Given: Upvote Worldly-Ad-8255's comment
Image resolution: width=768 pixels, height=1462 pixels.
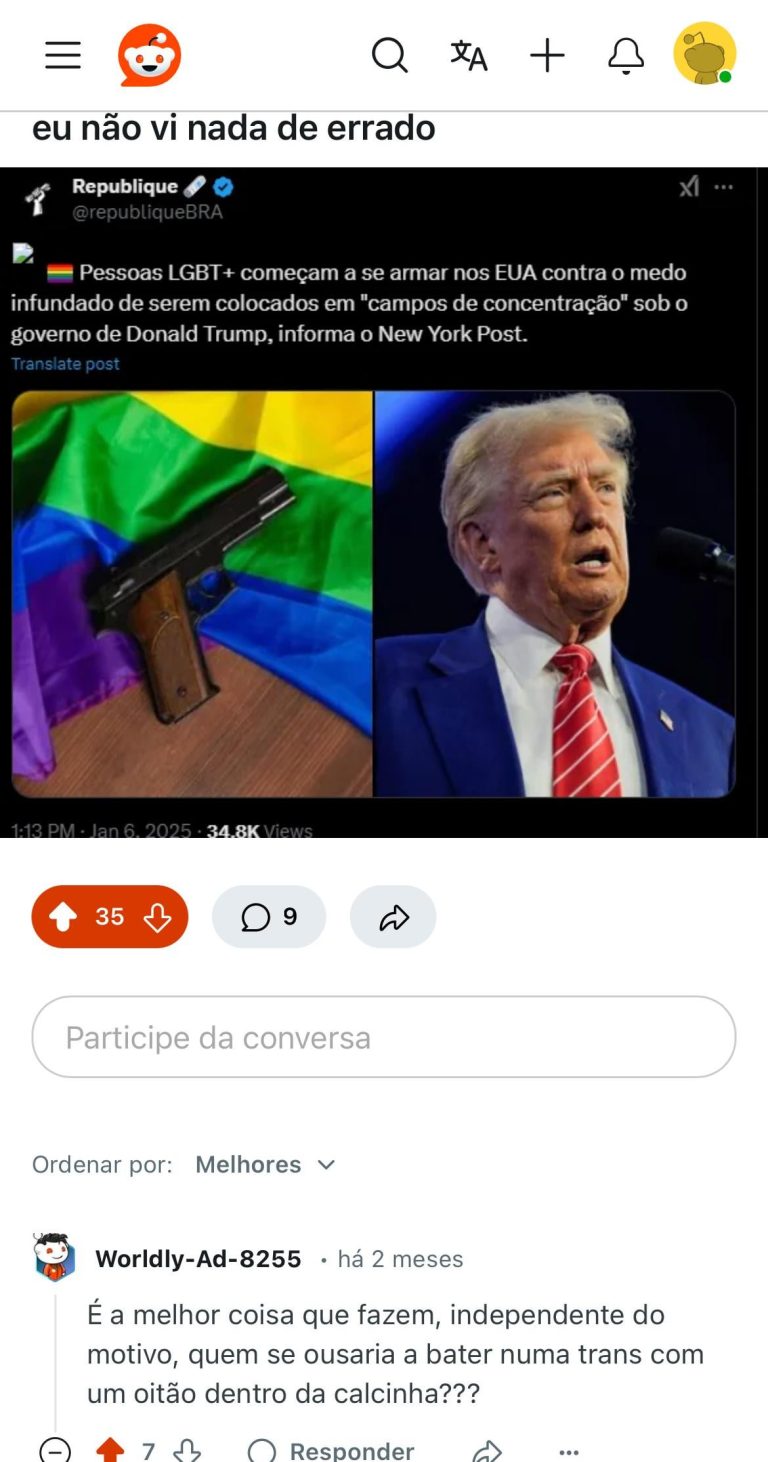Looking at the screenshot, I should coord(110,1451).
